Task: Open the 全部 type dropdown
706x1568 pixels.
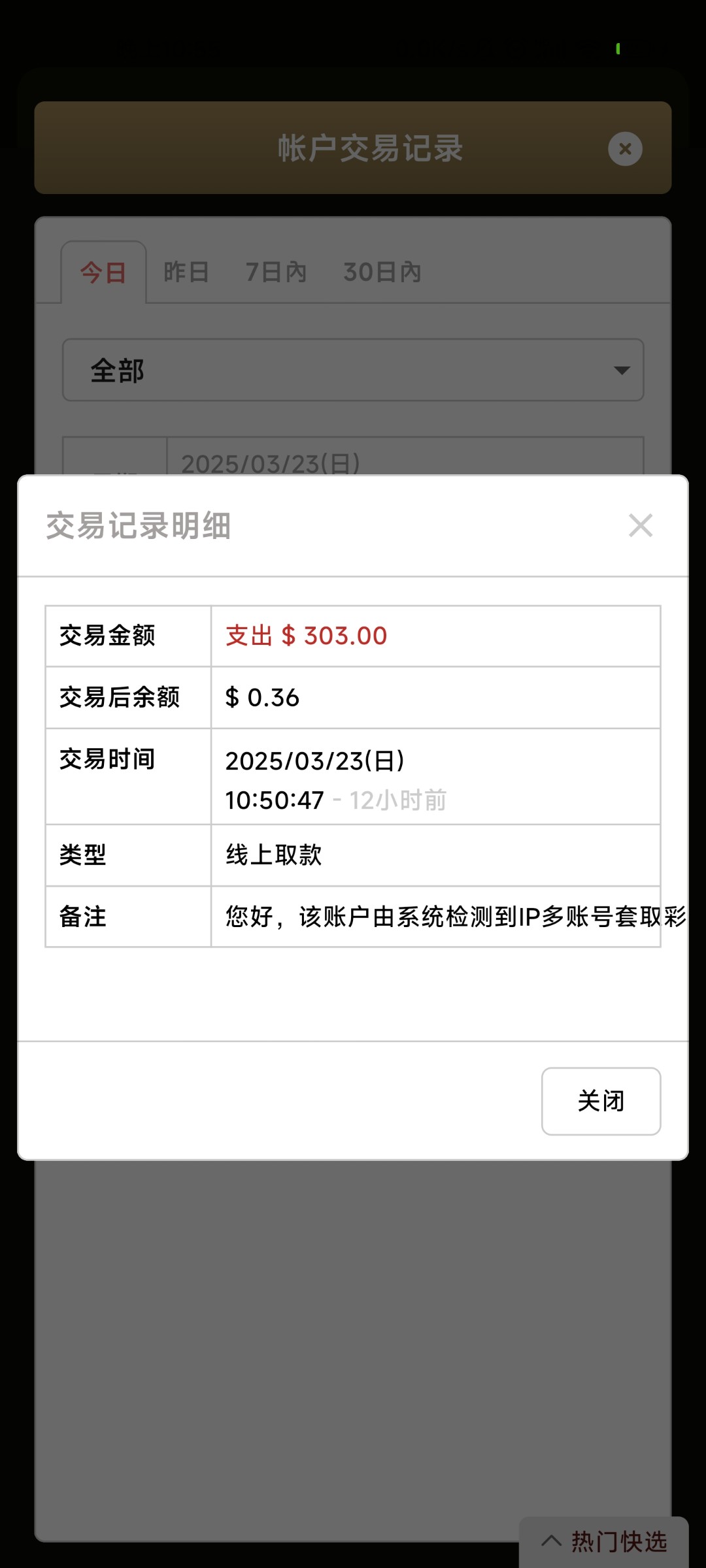Action: [x=353, y=370]
